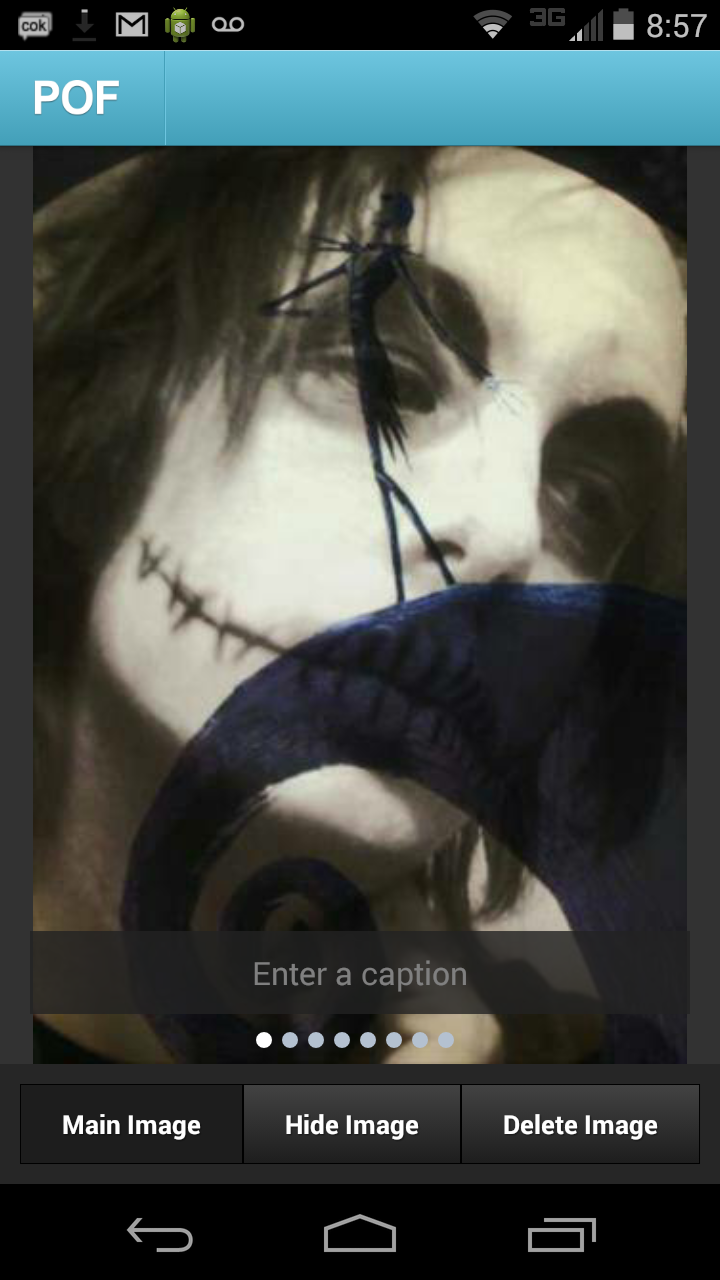Hide Image from your profile
This screenshot has height=1280, width=720.
click(x=352, y=1125)
